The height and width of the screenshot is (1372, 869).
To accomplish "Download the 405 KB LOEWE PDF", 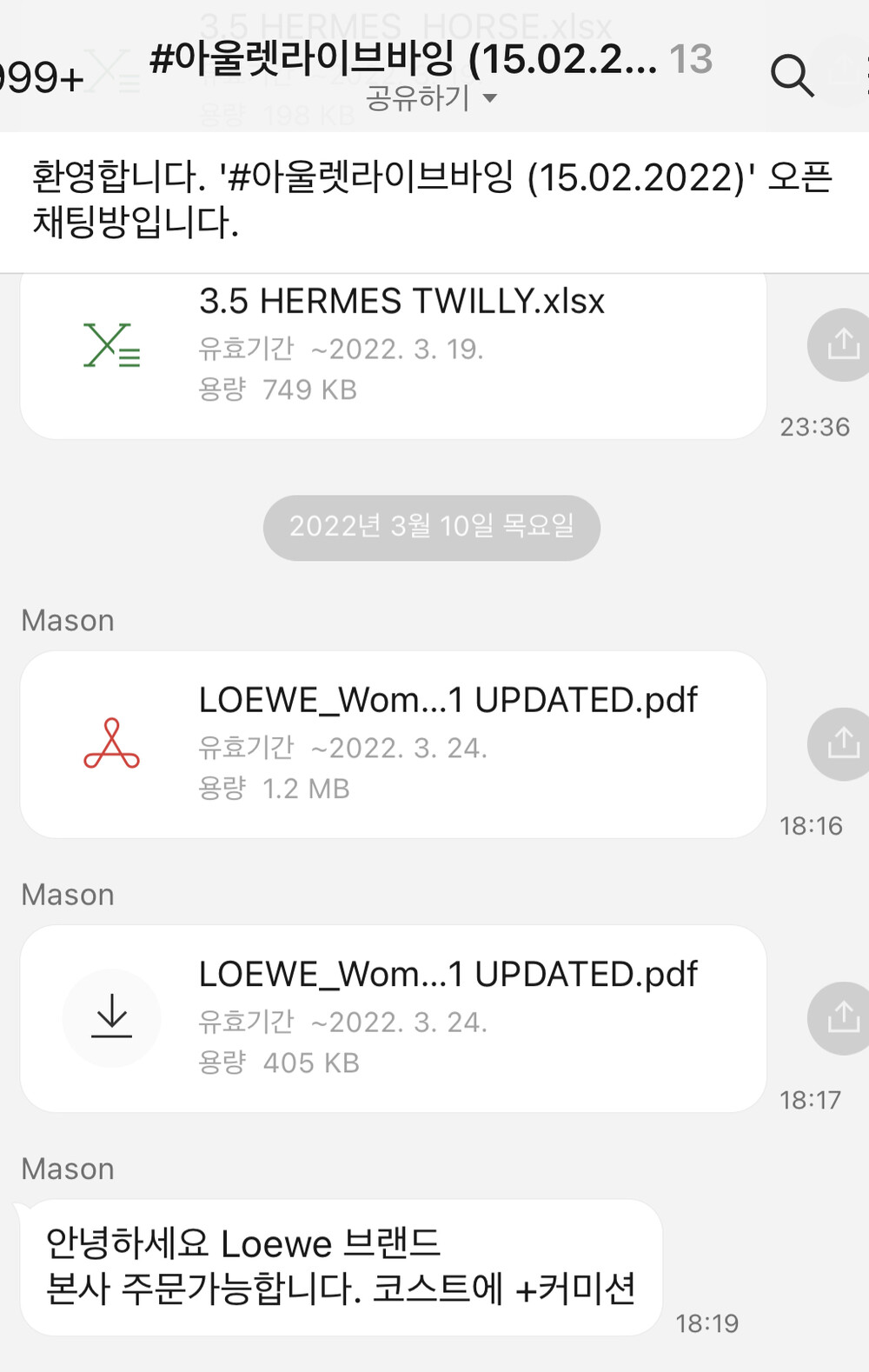I will point(112,1016).
